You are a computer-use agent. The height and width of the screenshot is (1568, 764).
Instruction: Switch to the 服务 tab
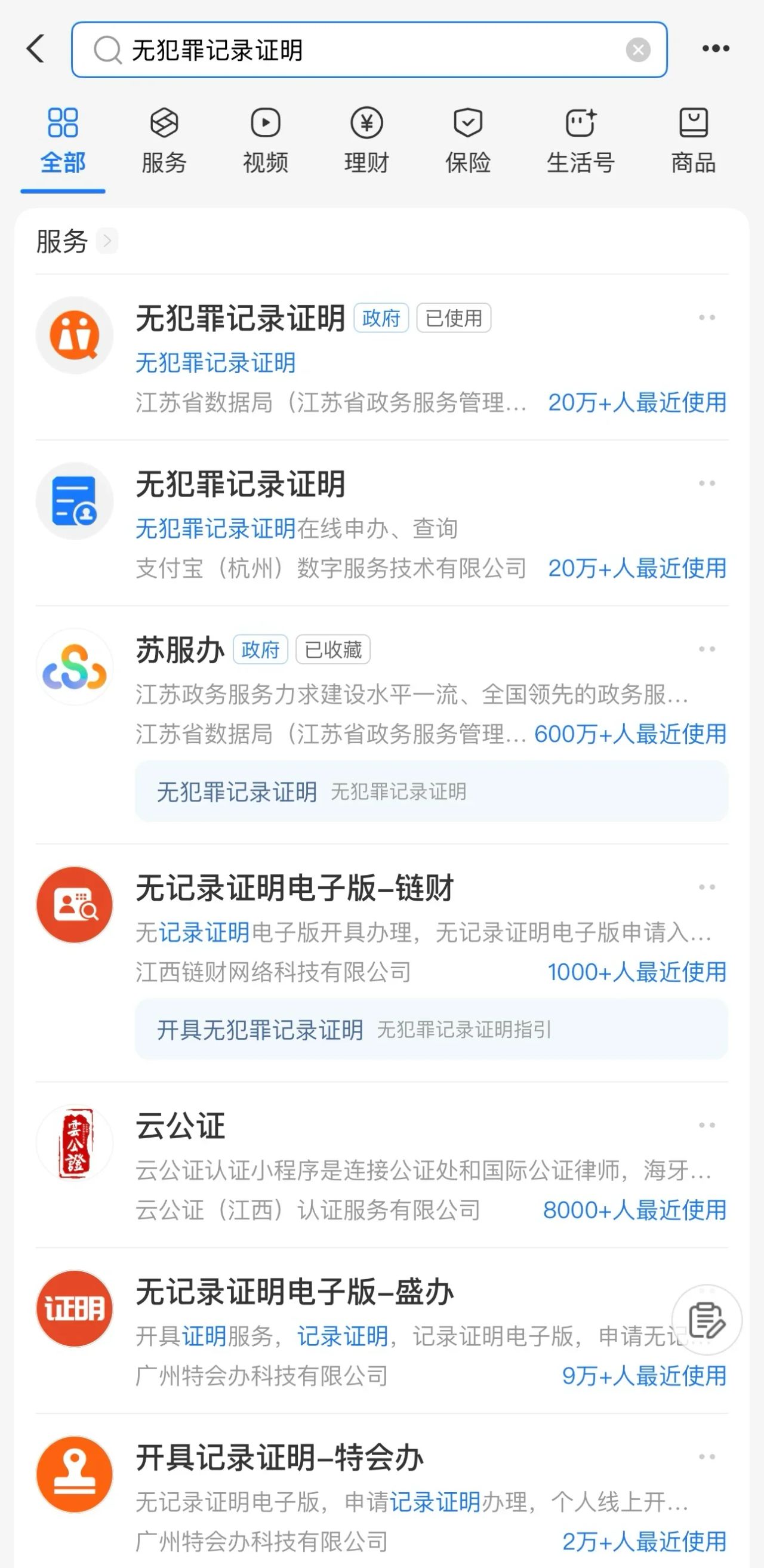[x=164, y=141]
